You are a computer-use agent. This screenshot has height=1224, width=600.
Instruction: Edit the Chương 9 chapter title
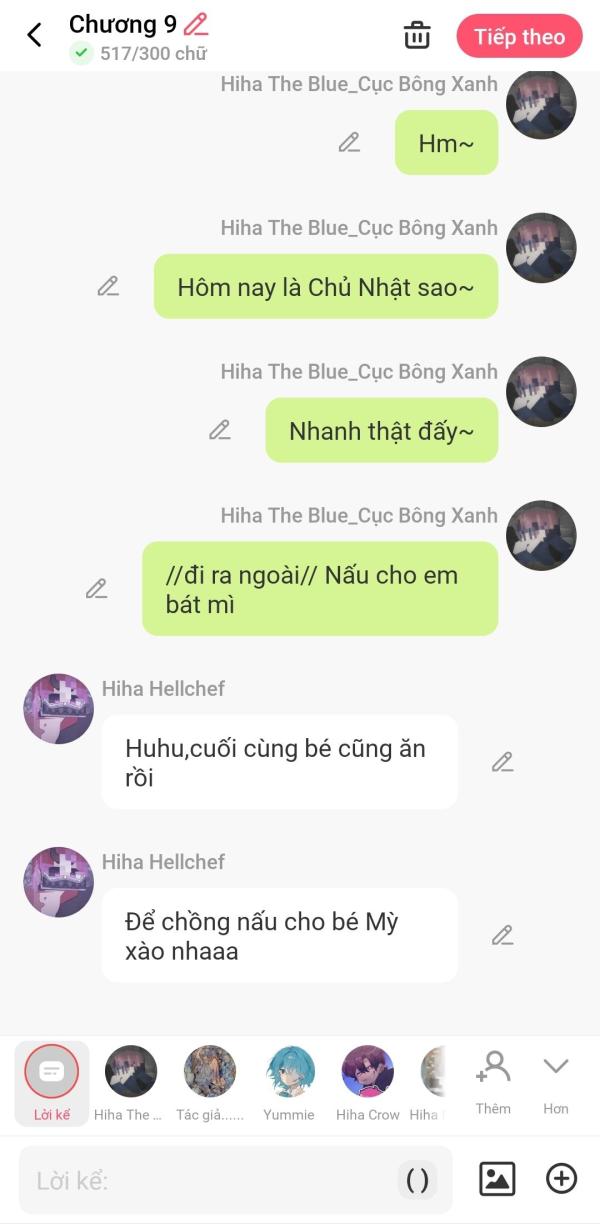pyautogui.click(x=196, y=24)
